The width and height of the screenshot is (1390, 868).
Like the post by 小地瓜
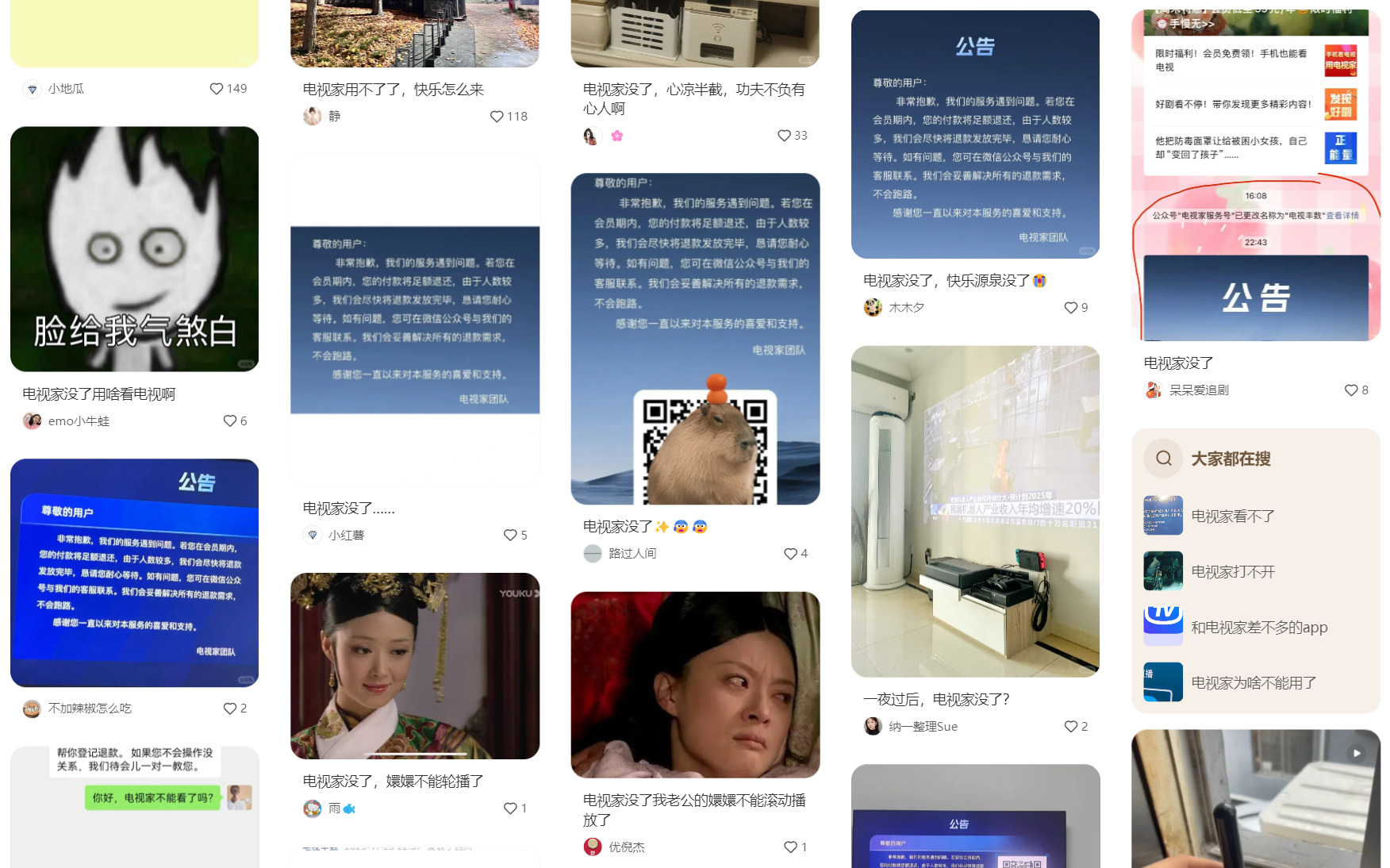(217, 89)
